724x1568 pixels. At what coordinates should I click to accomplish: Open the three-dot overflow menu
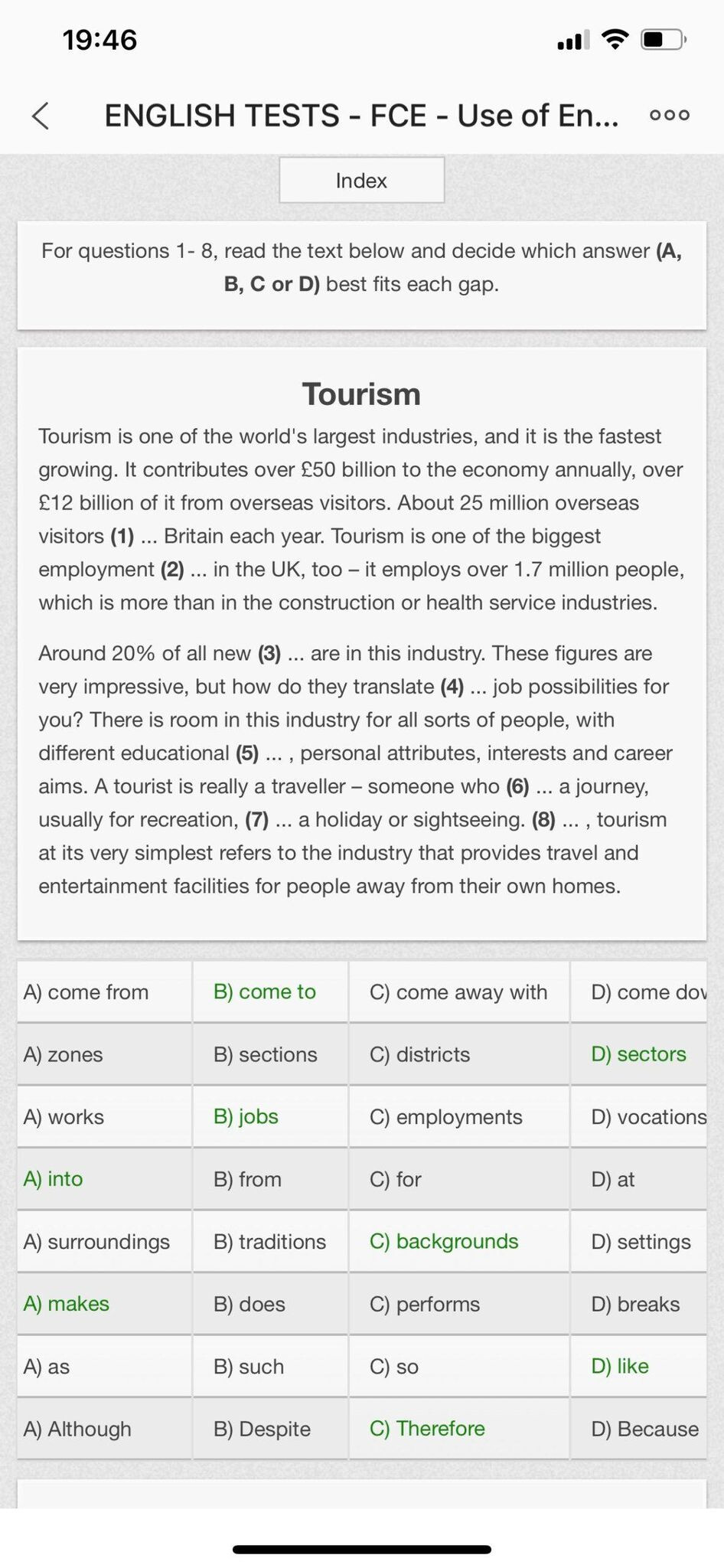click(669, 116)
